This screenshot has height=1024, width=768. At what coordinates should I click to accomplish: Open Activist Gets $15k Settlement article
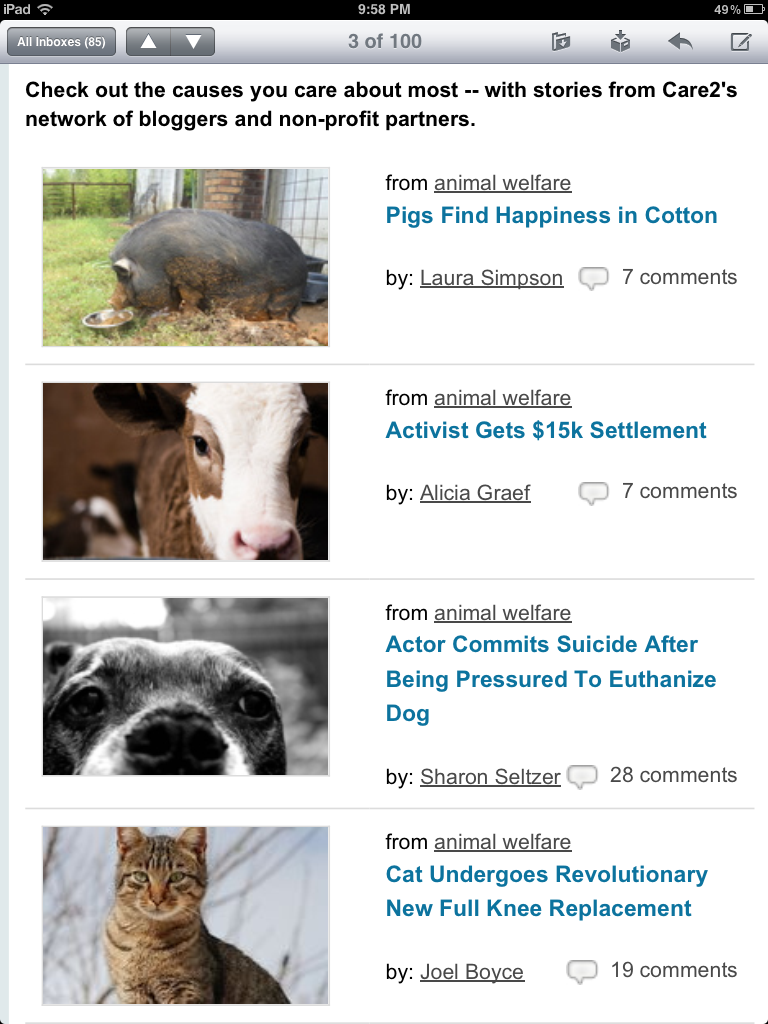coord(546,431)
